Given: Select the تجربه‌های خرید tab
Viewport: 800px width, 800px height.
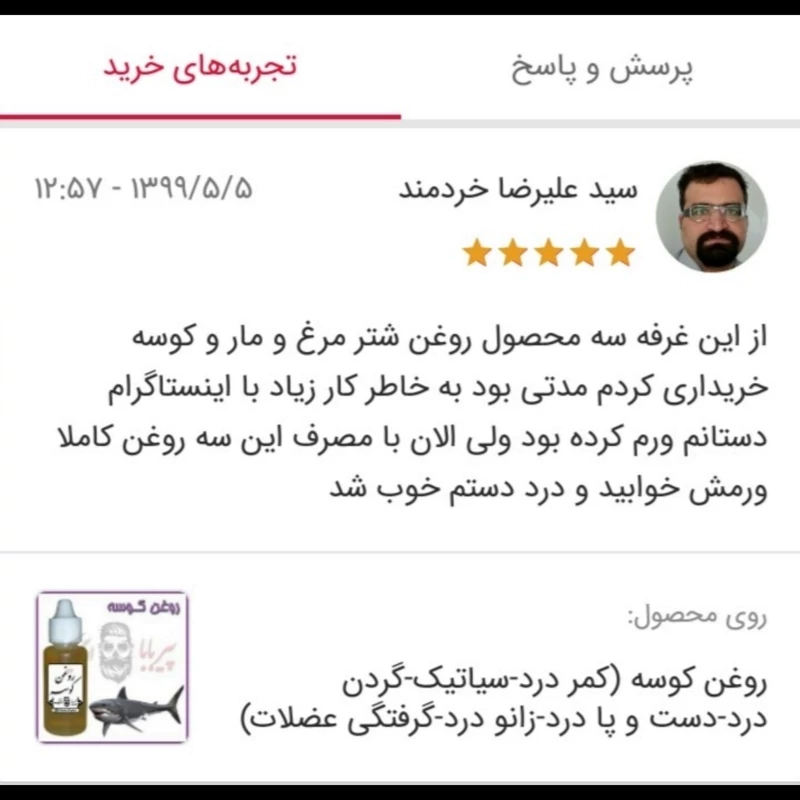Looking at the screenshot, I should 200,69.
